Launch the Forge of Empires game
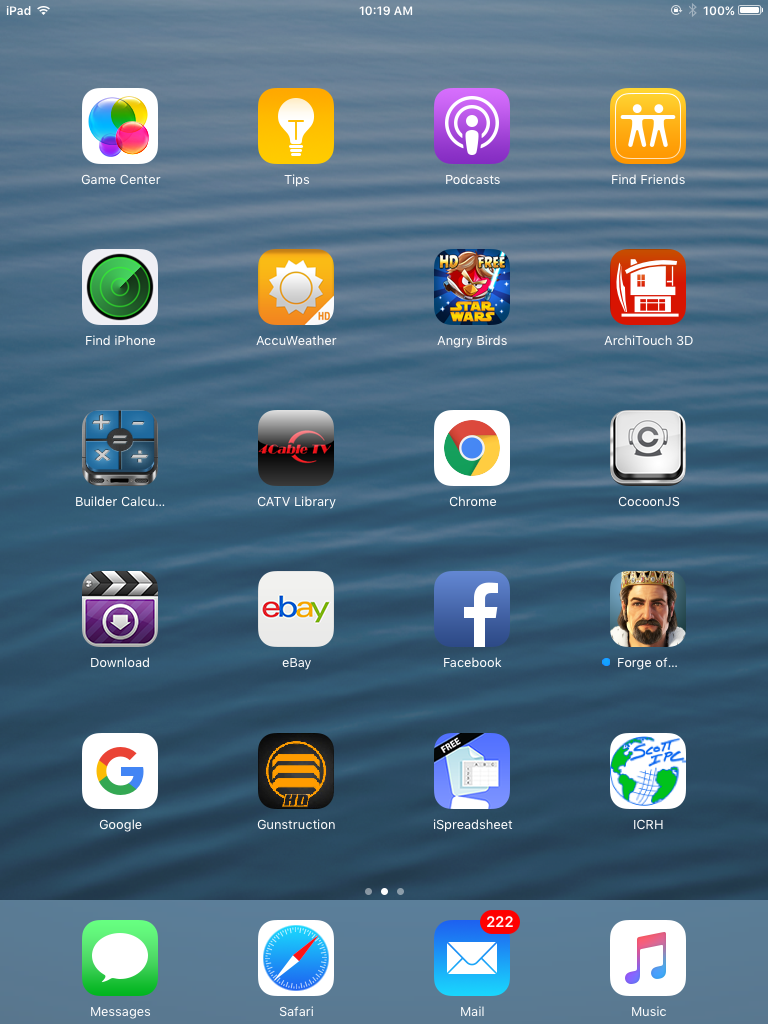This screenshot has height=1024, width=768. [x=648, y=609]
